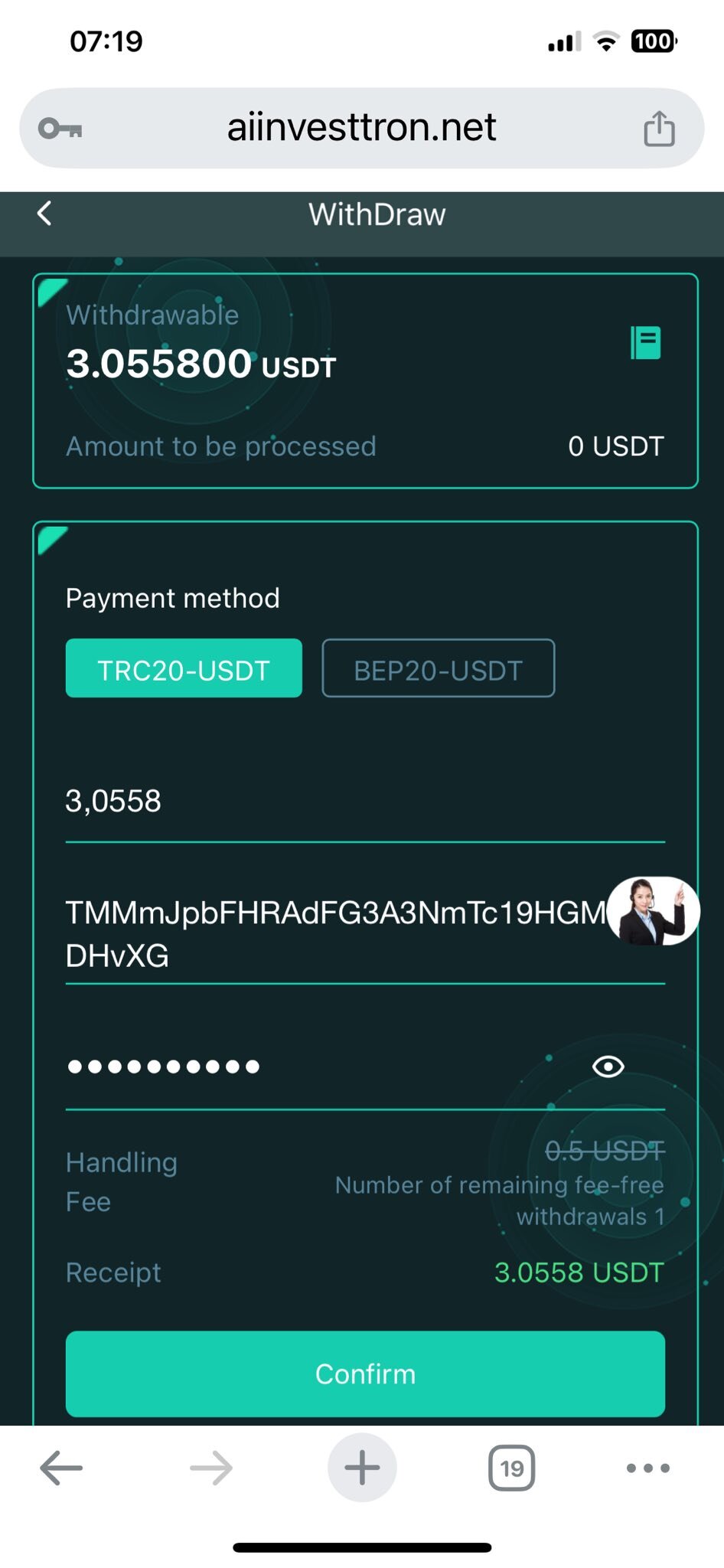Edit the withdrawal amount field 3,0558

(x=365, y=802)
